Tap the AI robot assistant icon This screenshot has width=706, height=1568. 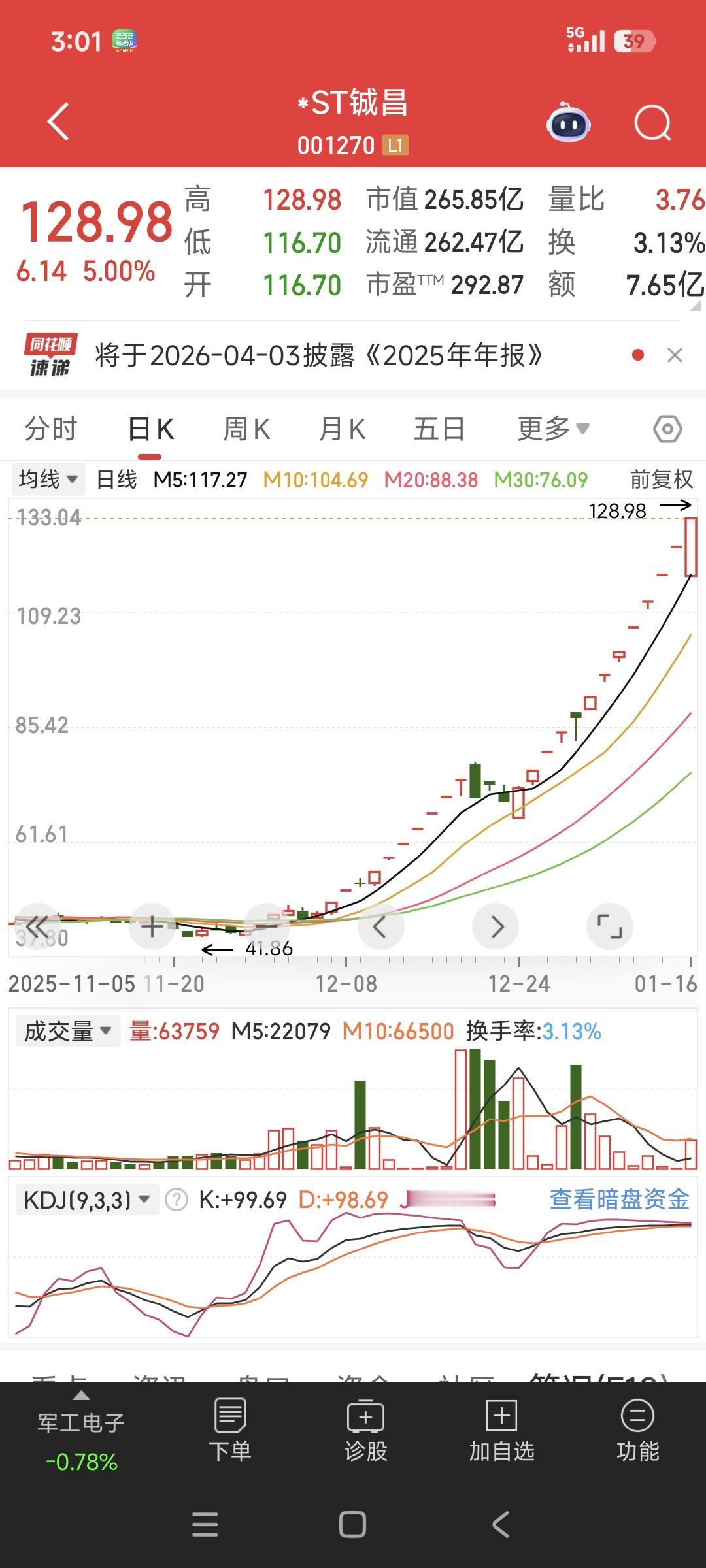click(x=568, y=122)
